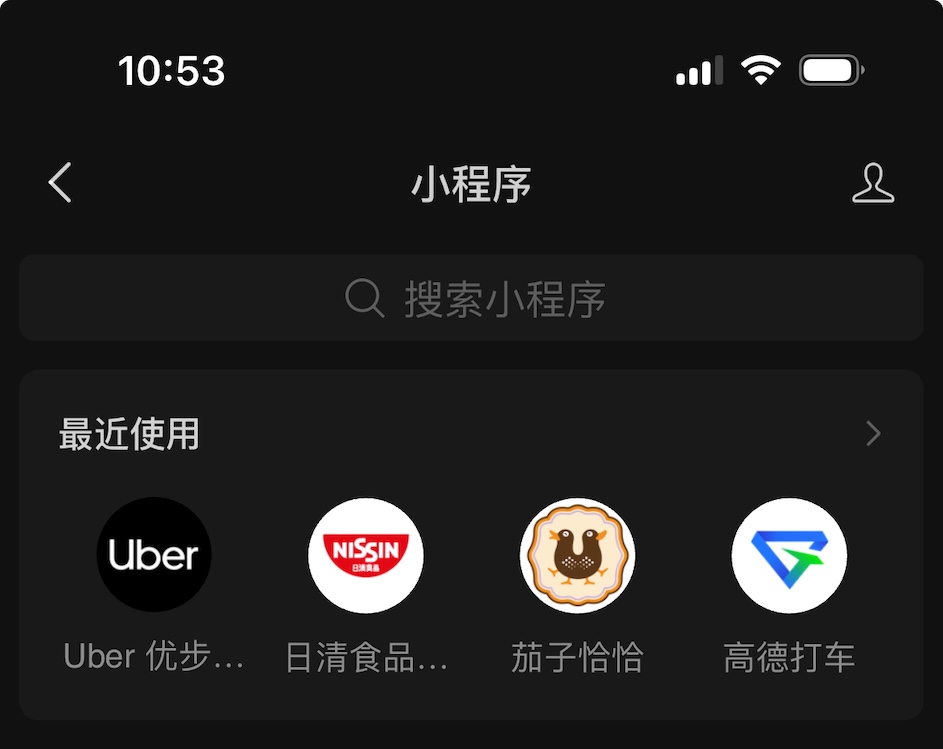Go back from the 小程序 page
Screen dimensions: 943x749
pos(60,184)
